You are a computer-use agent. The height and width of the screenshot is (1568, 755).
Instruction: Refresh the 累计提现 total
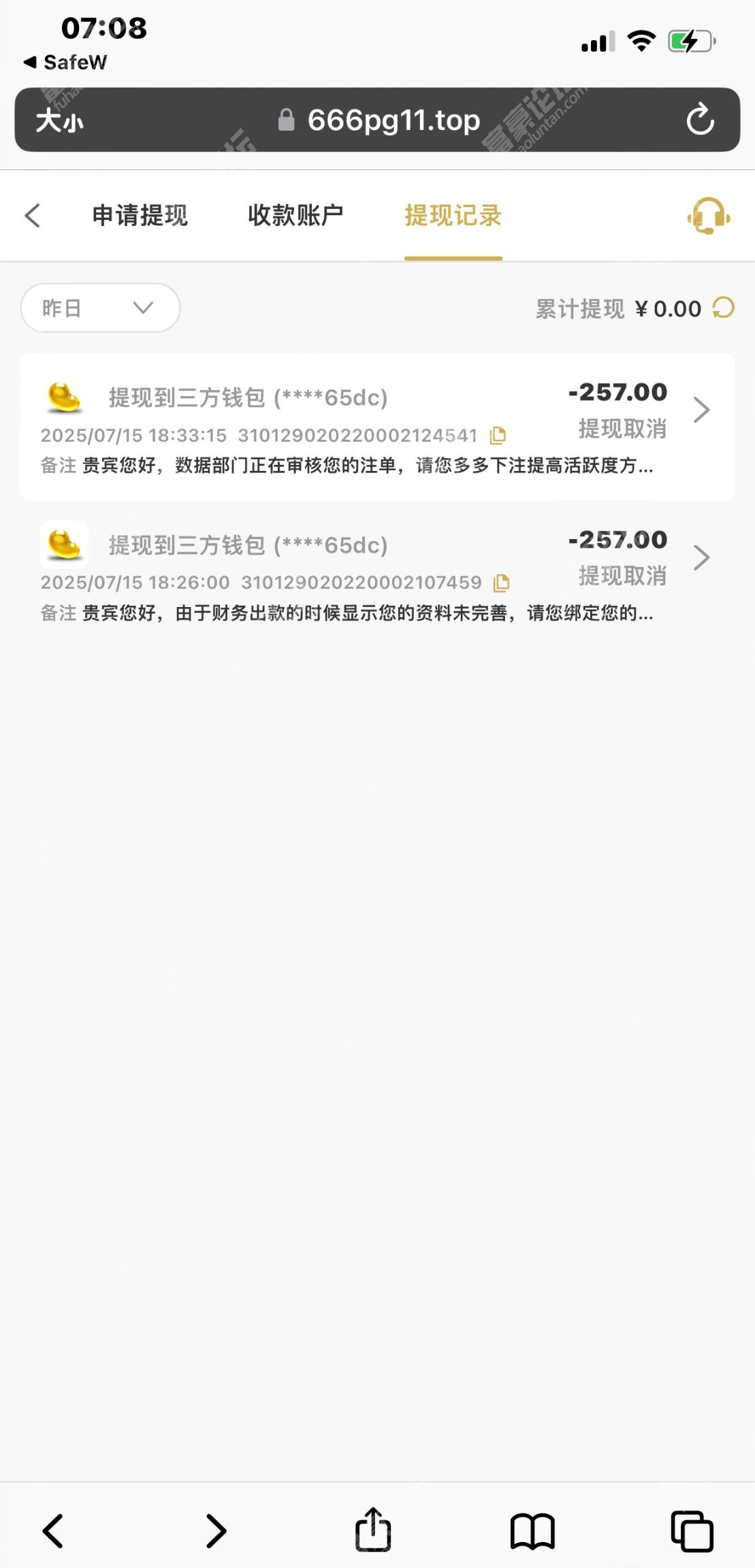pyautogui.click(x=723, y=308)
